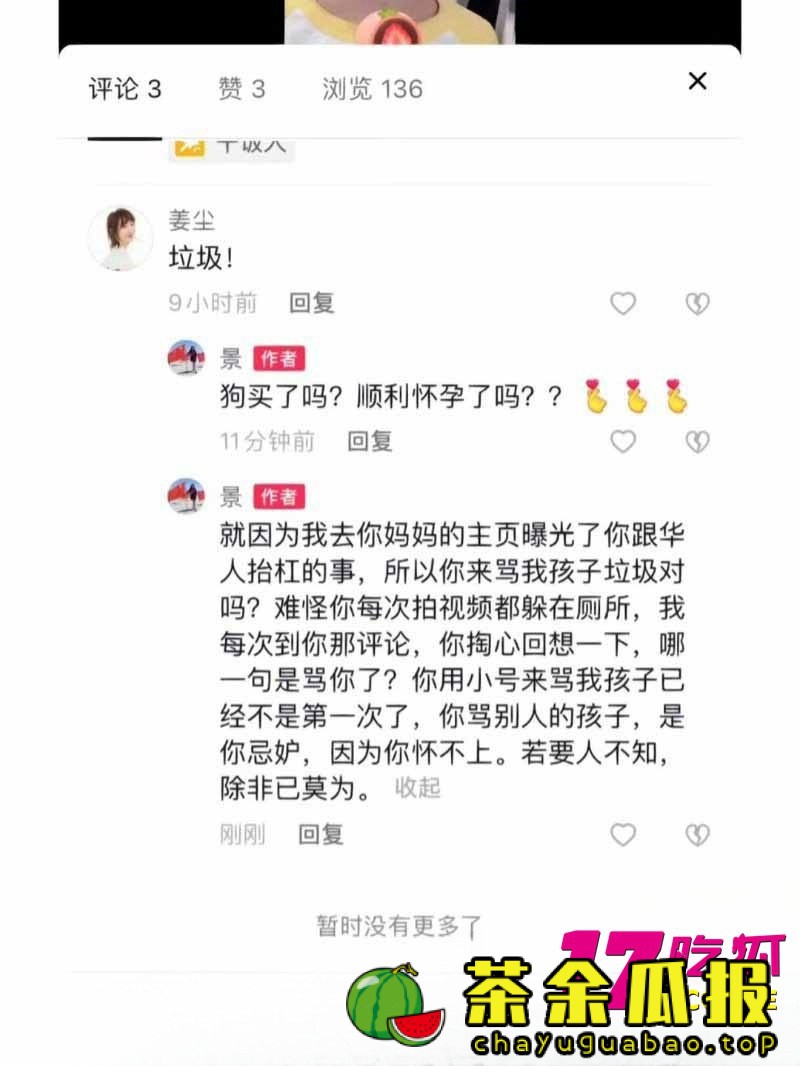
Task: Reply to 姜尘's 垃圾 comment
Action: (311, 303)
